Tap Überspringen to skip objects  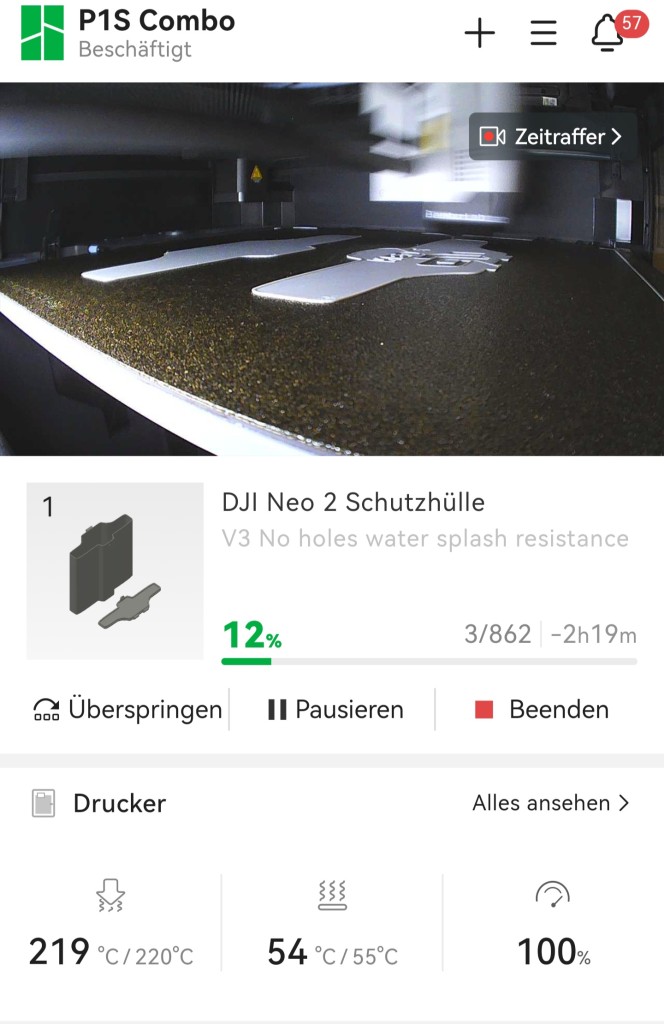[128, 710]
